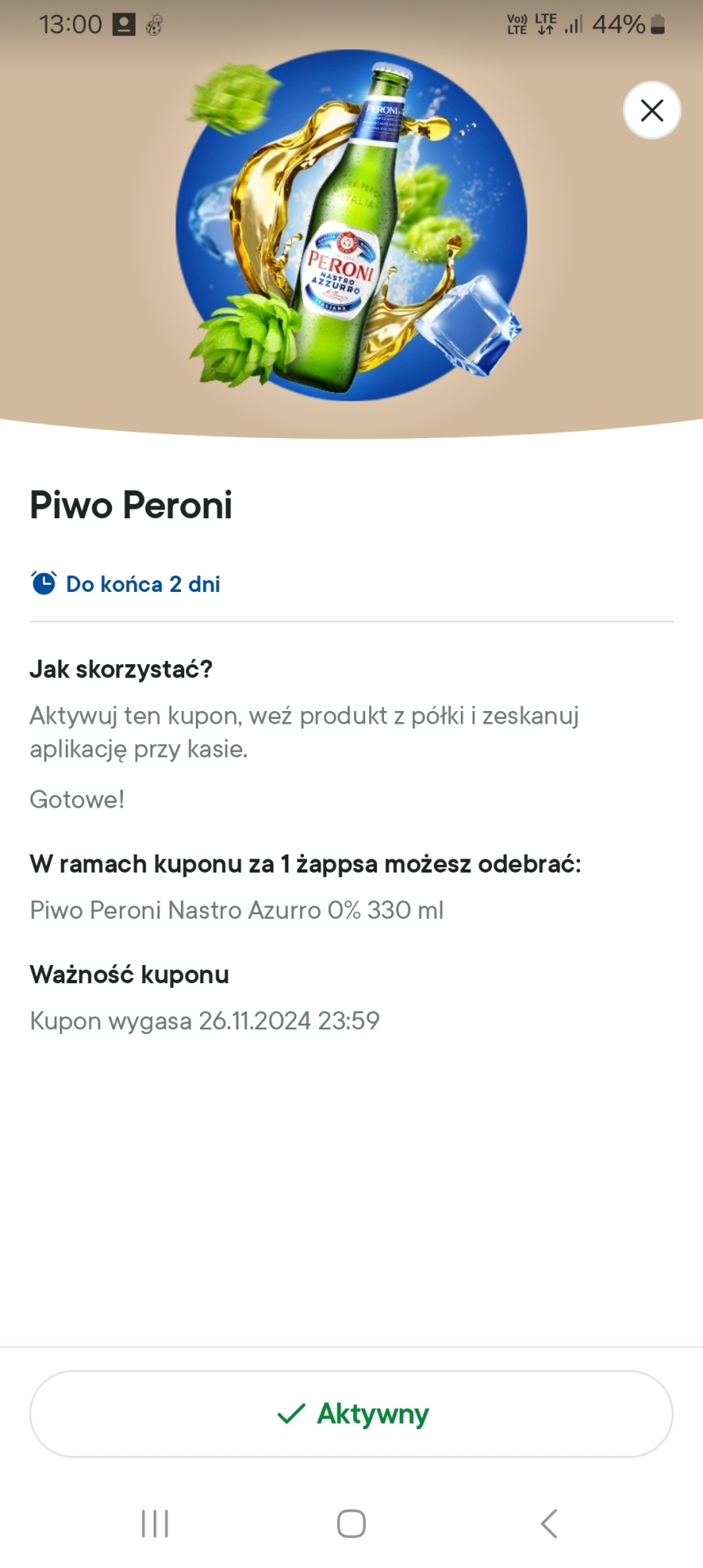
Task: Close the Piwo Peroni coupon details
Action: click(x=651, y=111)
